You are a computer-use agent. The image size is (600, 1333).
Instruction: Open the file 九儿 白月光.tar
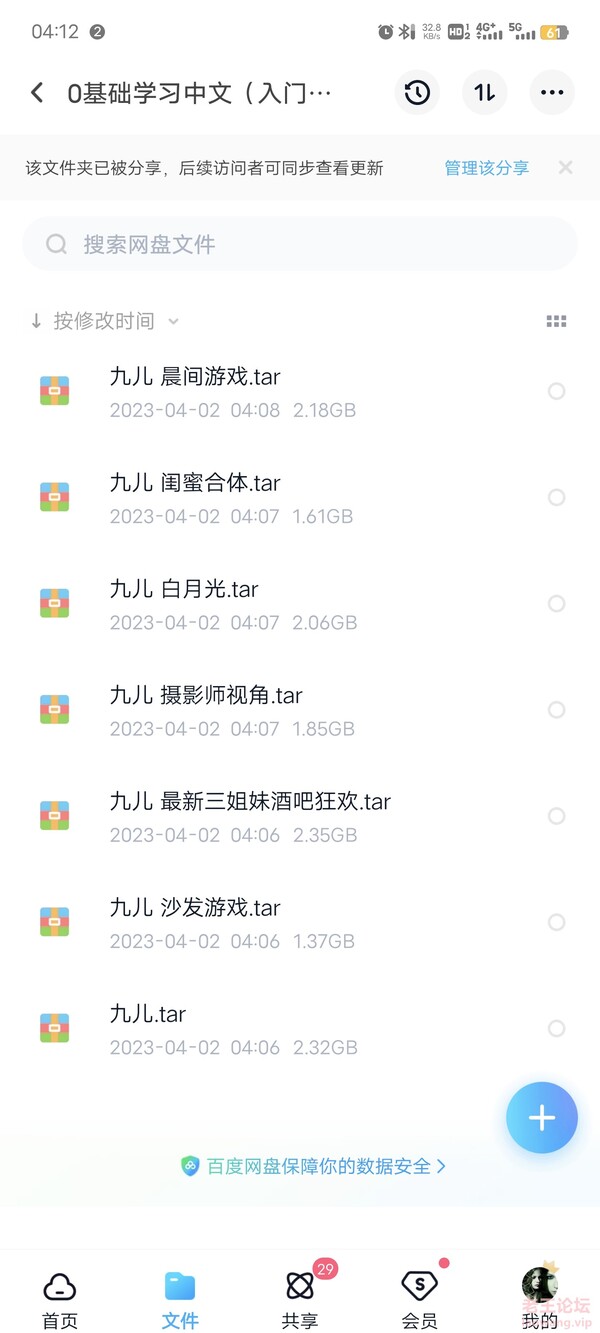click(x=300, y=604)
